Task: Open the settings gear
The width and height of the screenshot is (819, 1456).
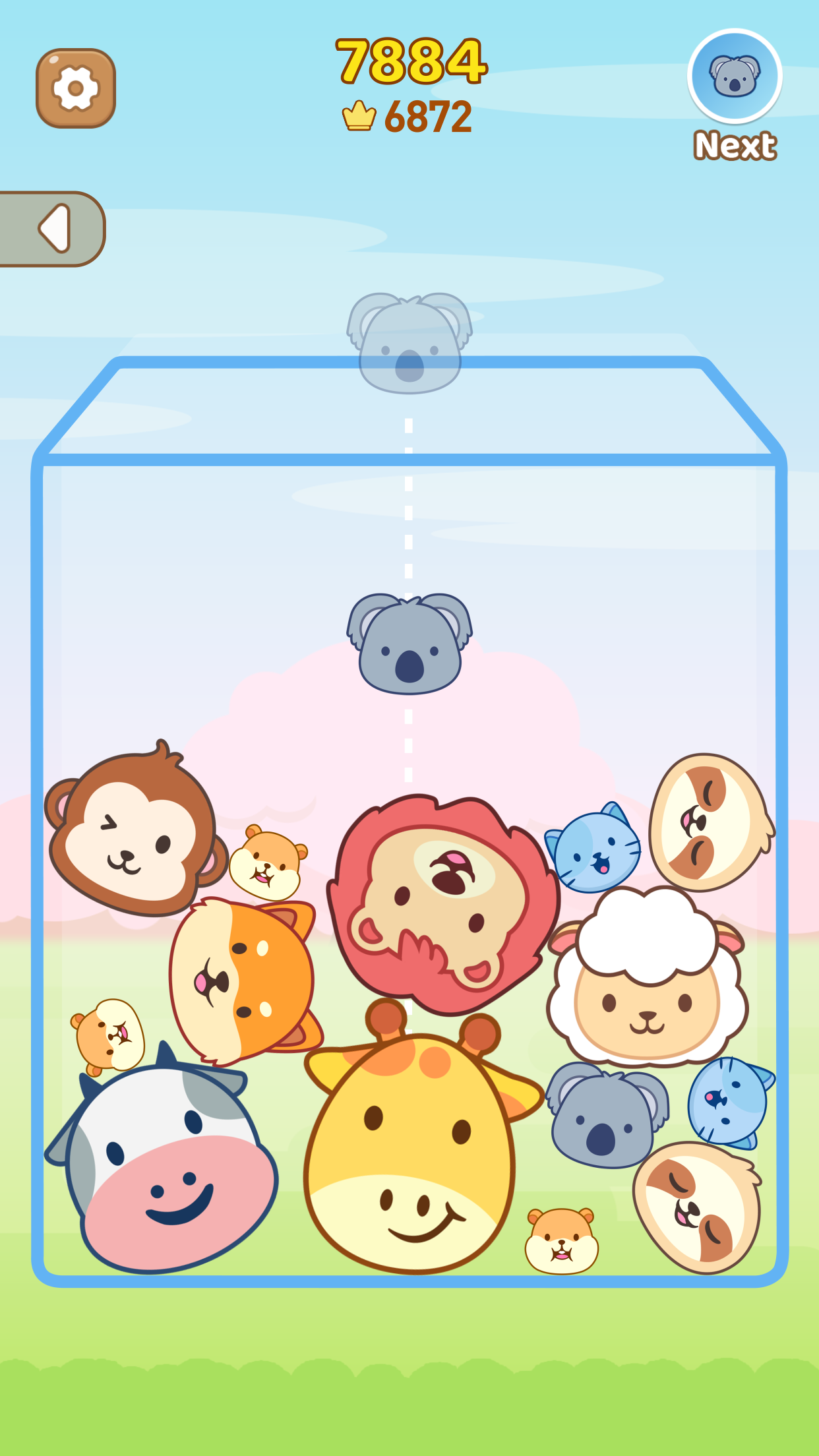Action: [76, 88]
